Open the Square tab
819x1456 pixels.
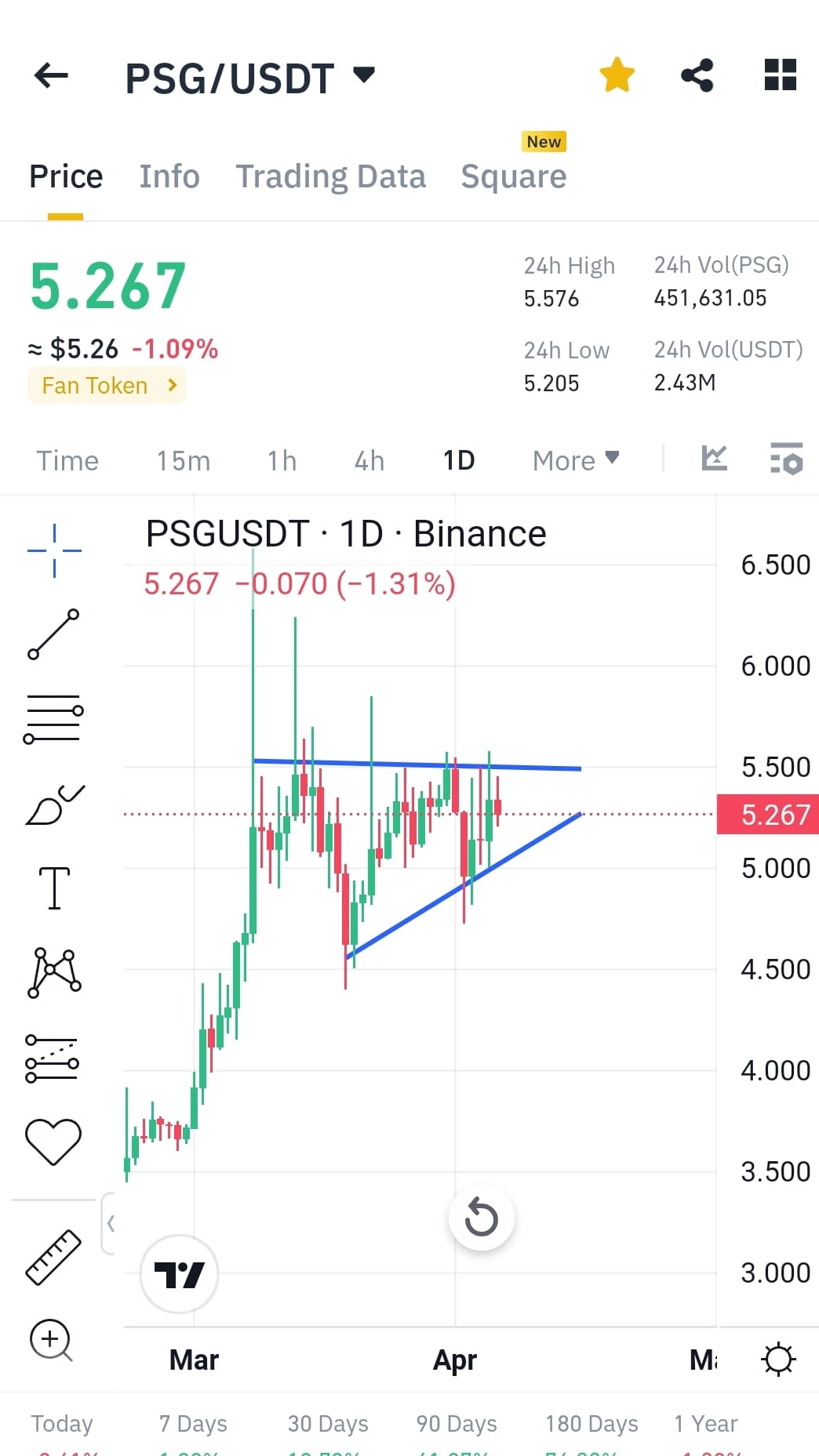click(x=513, y=176)
